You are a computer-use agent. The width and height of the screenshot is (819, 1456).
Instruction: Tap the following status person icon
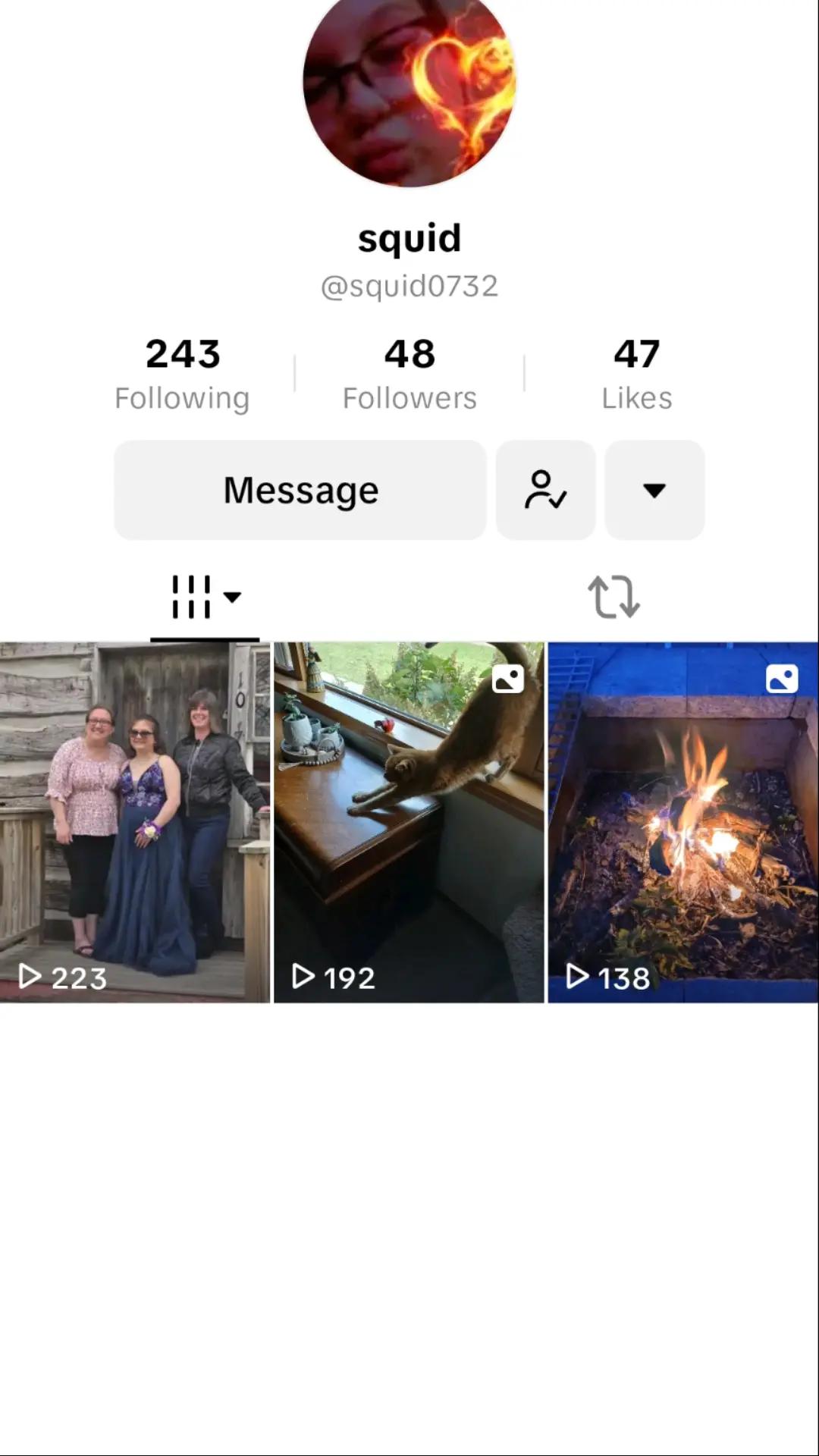pos(546,490)
